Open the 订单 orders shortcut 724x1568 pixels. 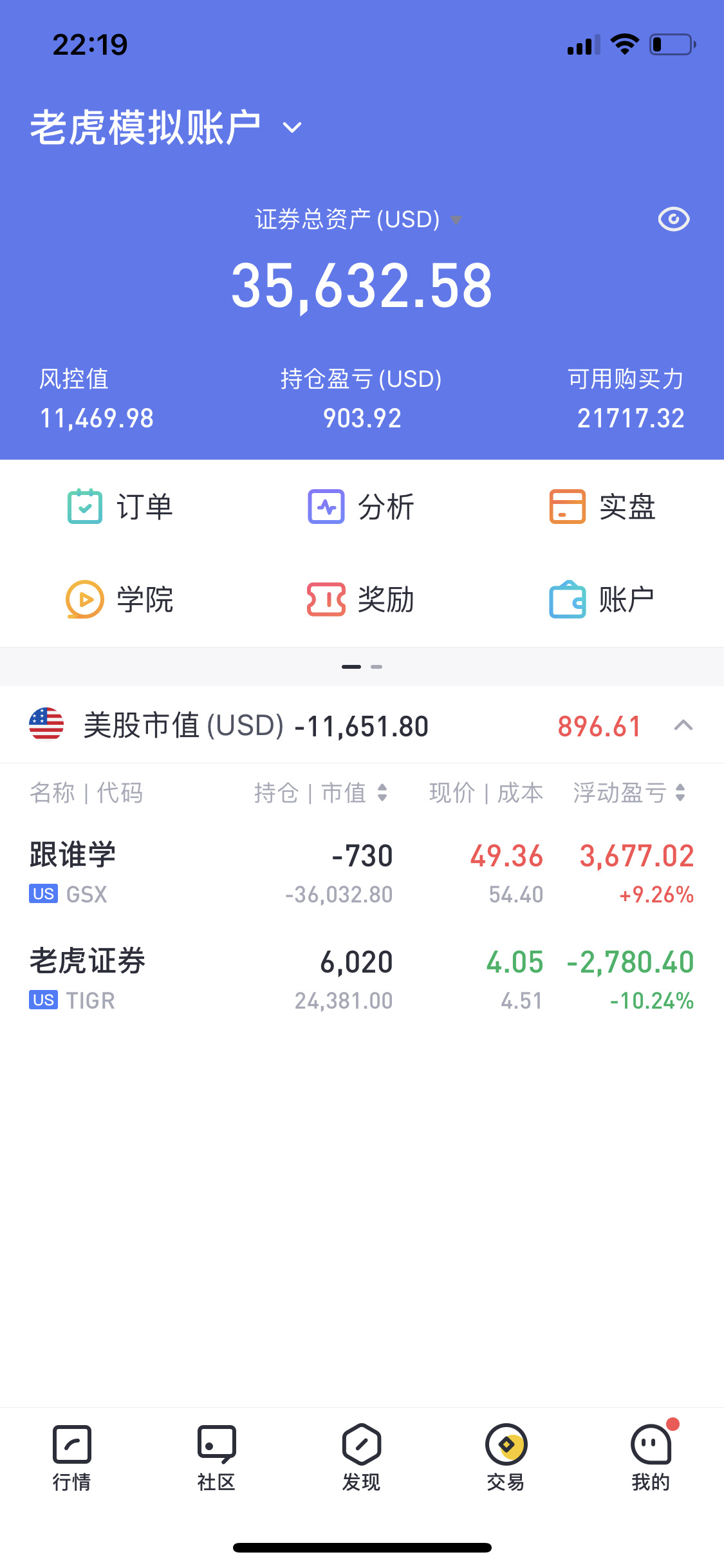tap(120, 507)
